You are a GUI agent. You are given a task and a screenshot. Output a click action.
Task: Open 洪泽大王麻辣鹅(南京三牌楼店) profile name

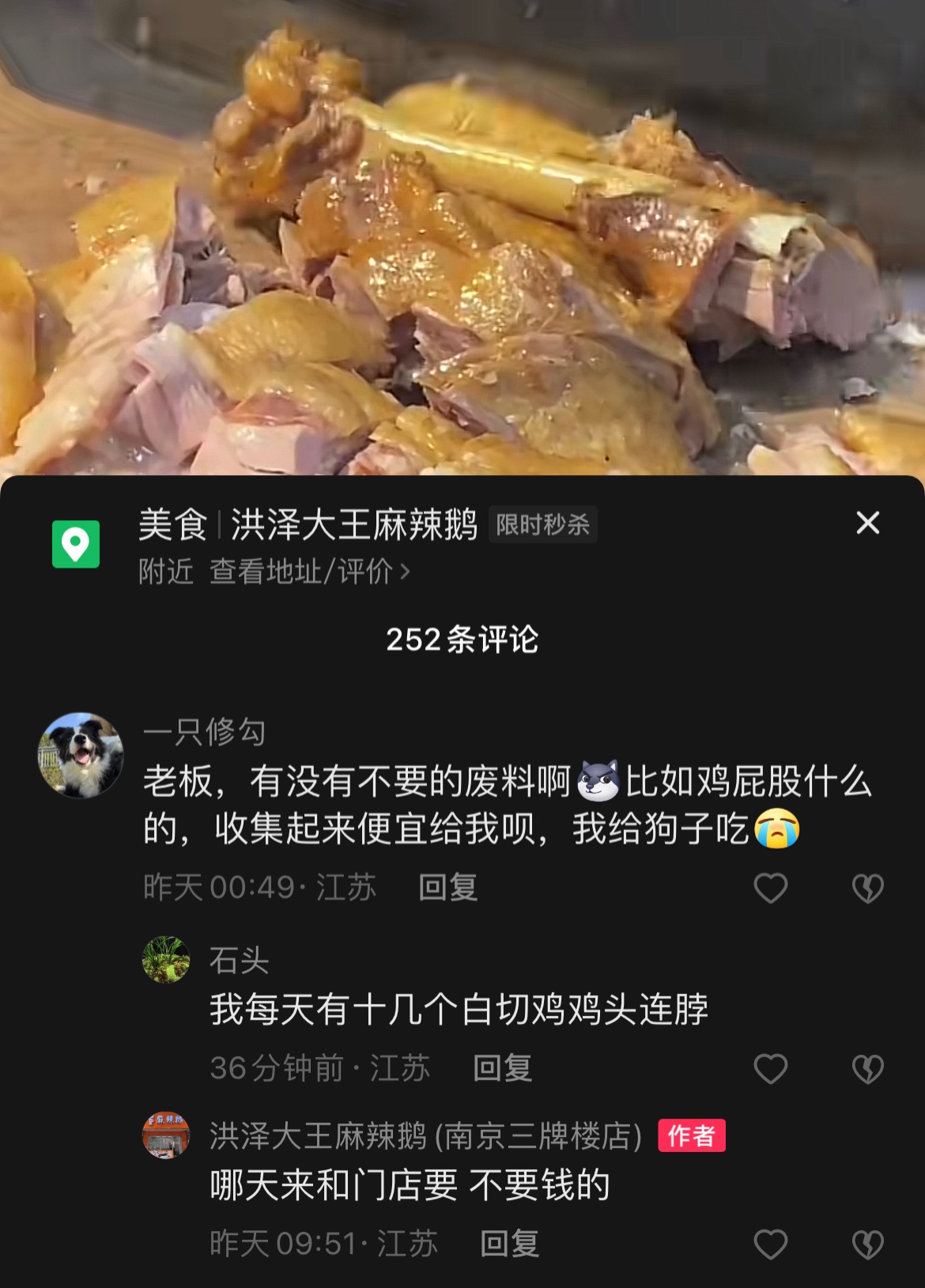pyautogui.click(x=425, y=1136)
